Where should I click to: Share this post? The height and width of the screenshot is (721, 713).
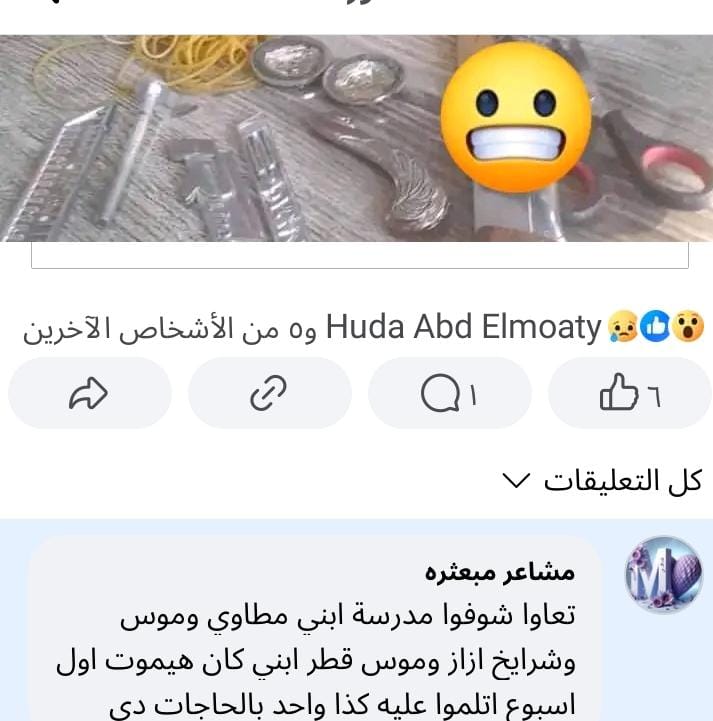(89, 393)
